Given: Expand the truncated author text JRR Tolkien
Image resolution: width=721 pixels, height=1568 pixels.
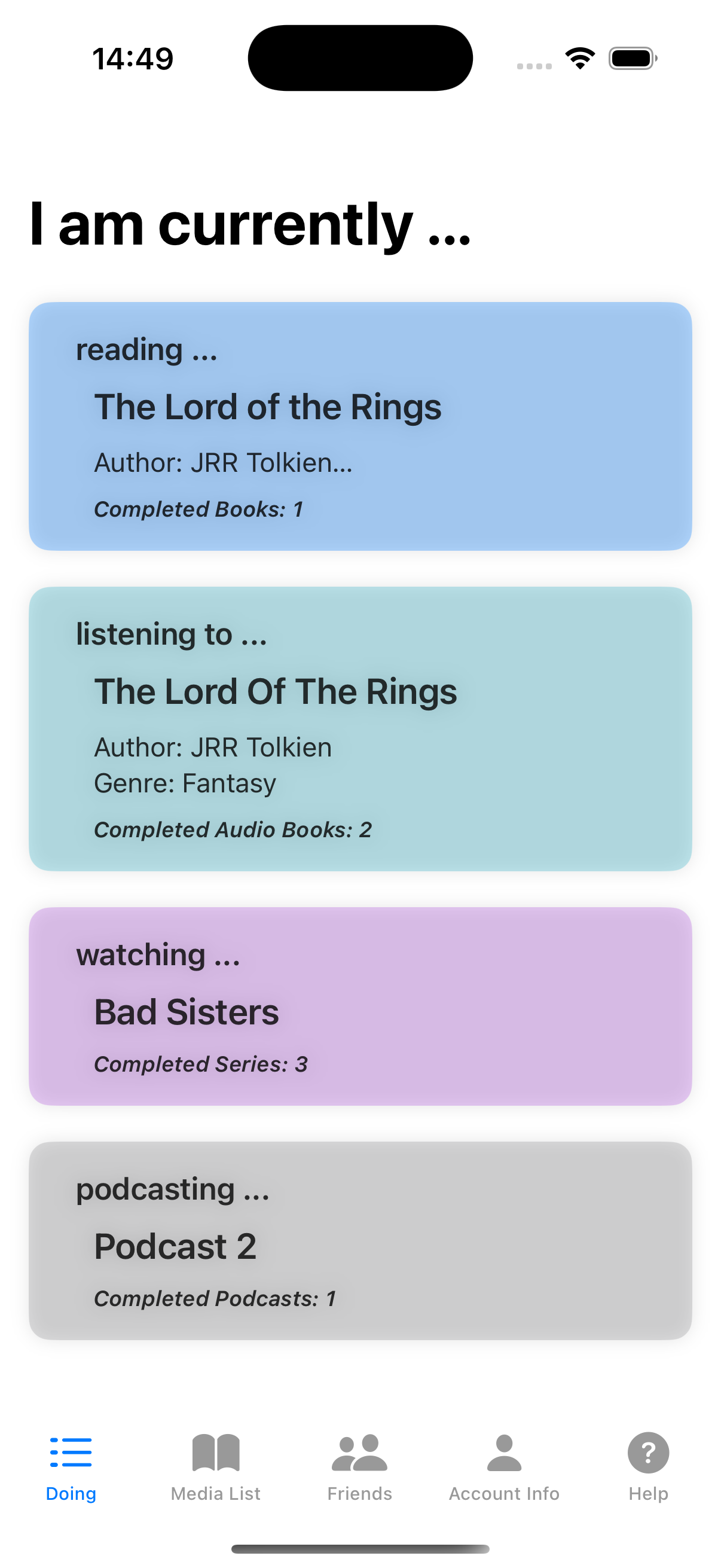Looking at the screenshot, I should pos(225,463).
